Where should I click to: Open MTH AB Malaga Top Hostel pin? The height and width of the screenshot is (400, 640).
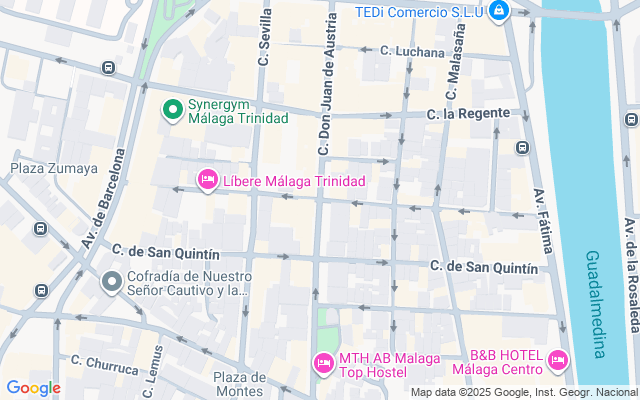323,360
